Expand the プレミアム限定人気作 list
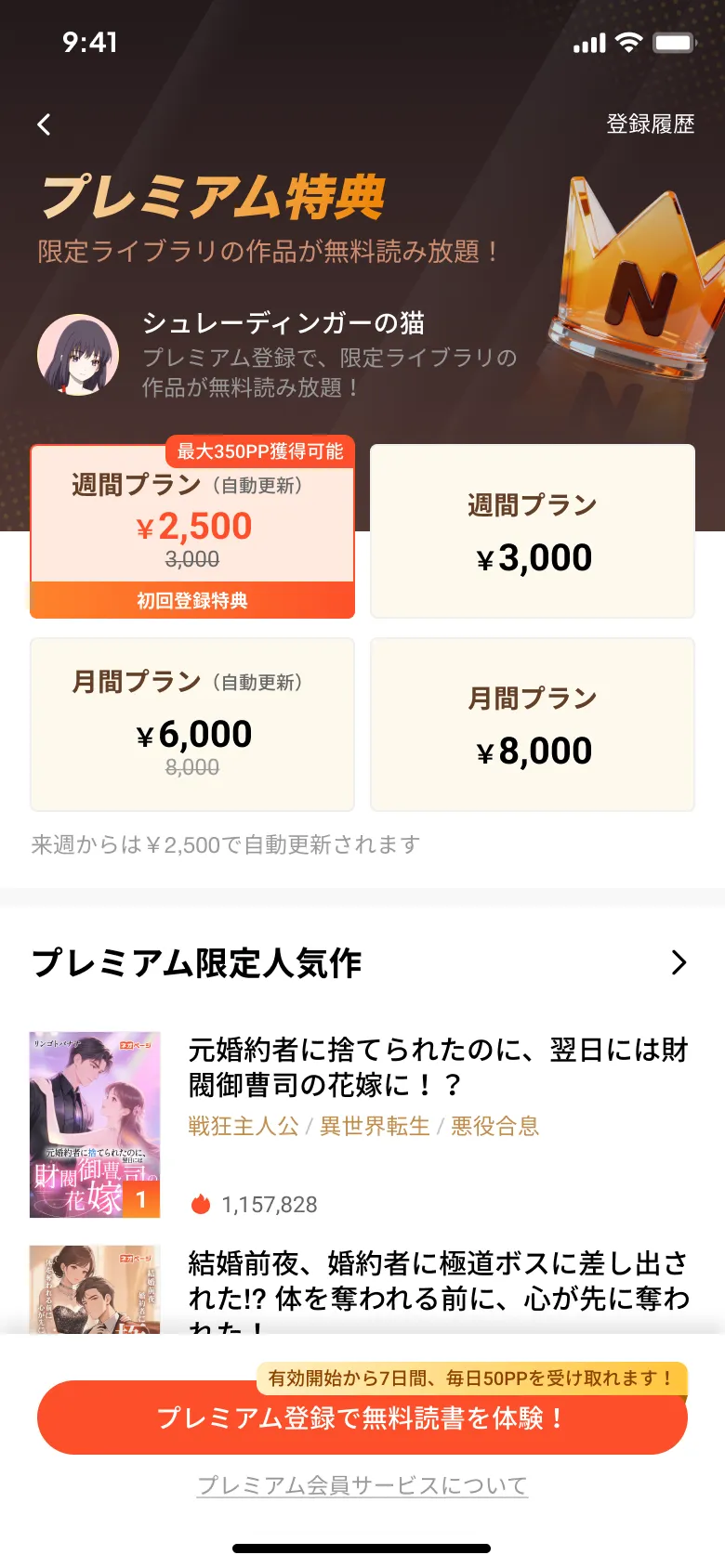 click(x=679, y=962)
